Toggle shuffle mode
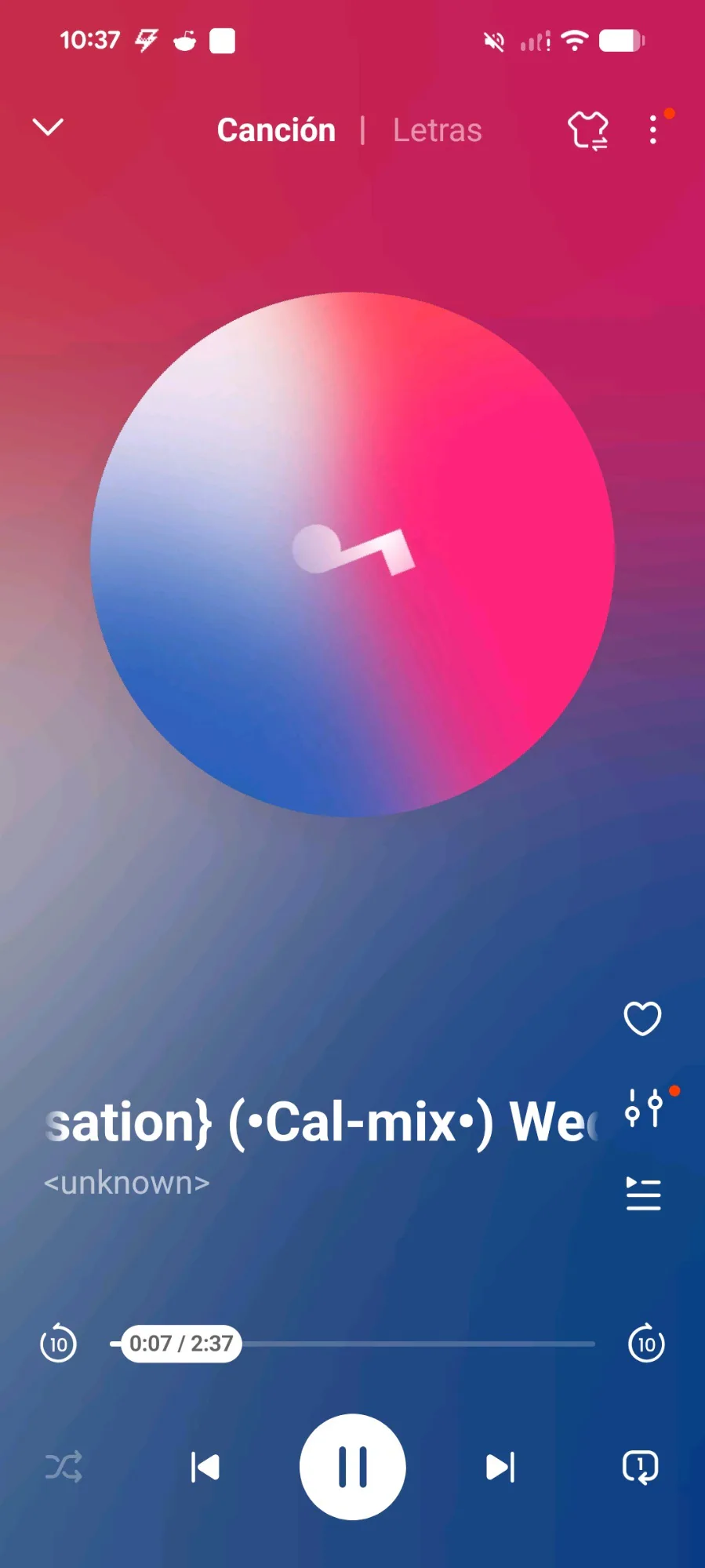Image resolution: width=705 pixels, height=1568 pixels. [x=64, y=1467]
